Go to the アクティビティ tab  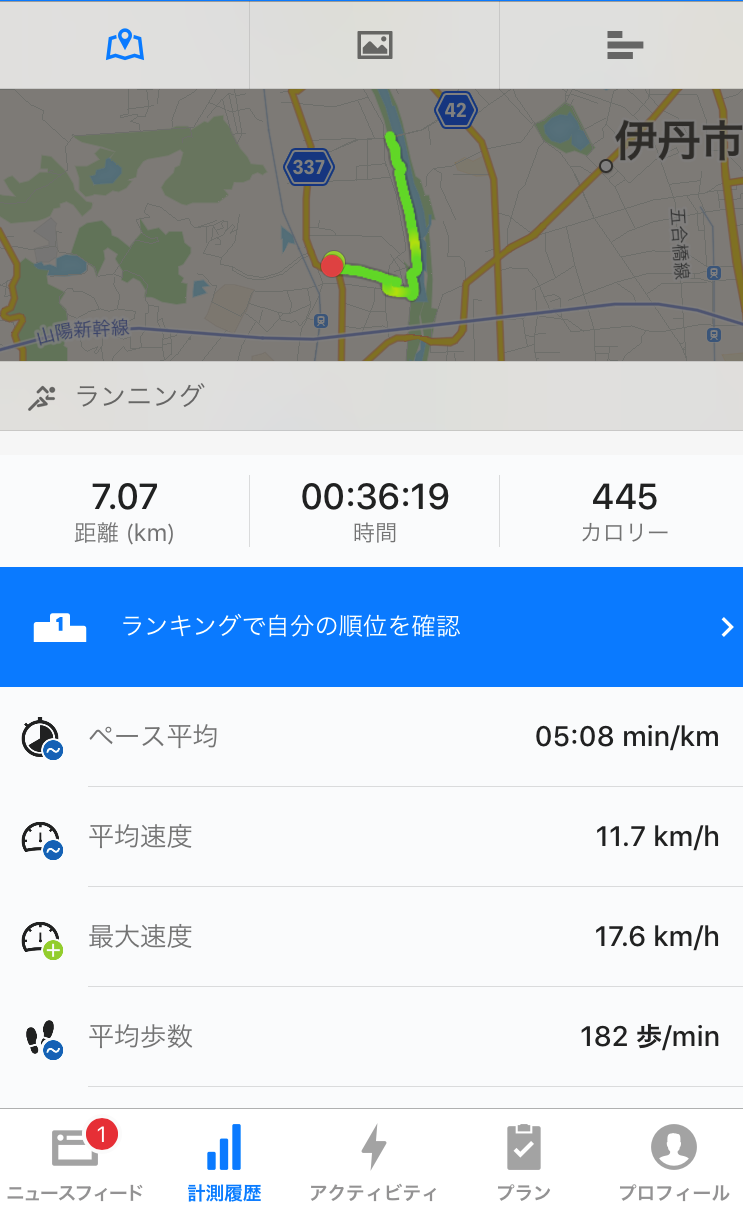372,1158
